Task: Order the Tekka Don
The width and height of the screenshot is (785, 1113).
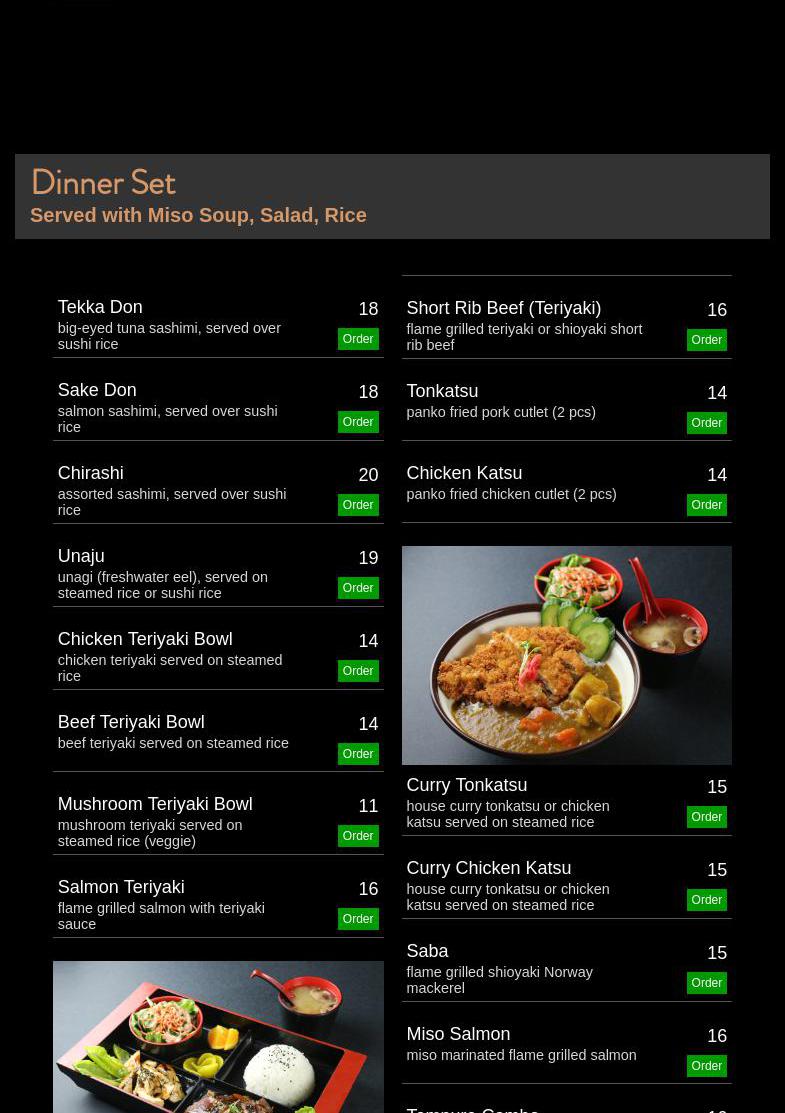Action: (357, 339)
